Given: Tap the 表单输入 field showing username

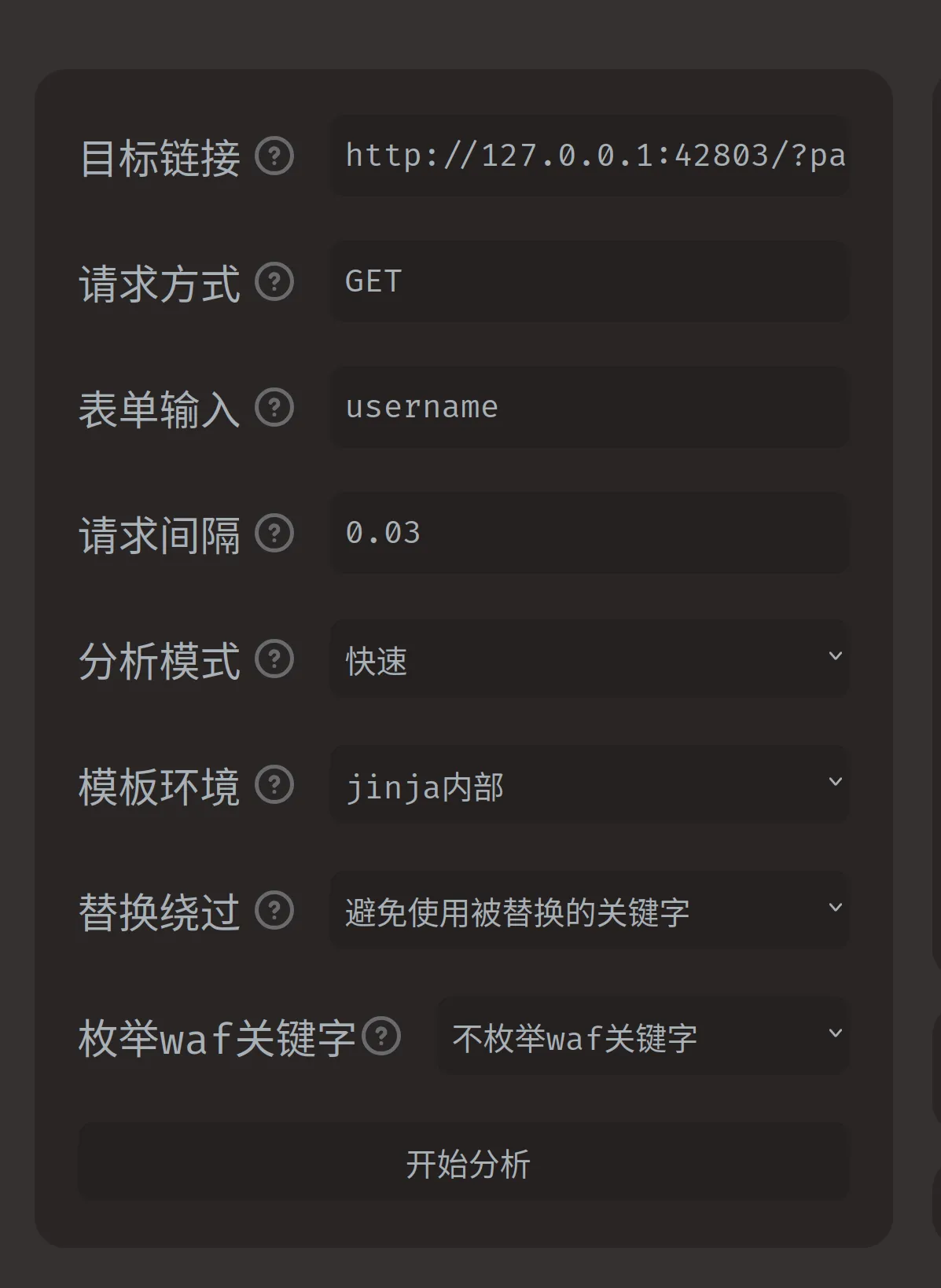Looking at the screenshot, I should 590,407.
